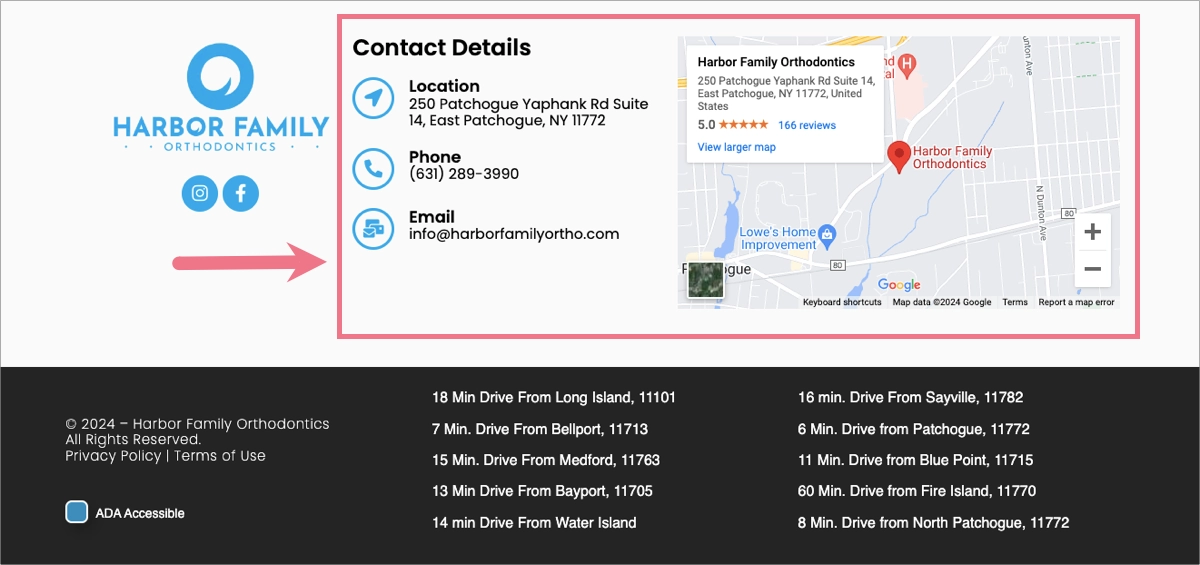Report a map error

[x=1076, y=302]
